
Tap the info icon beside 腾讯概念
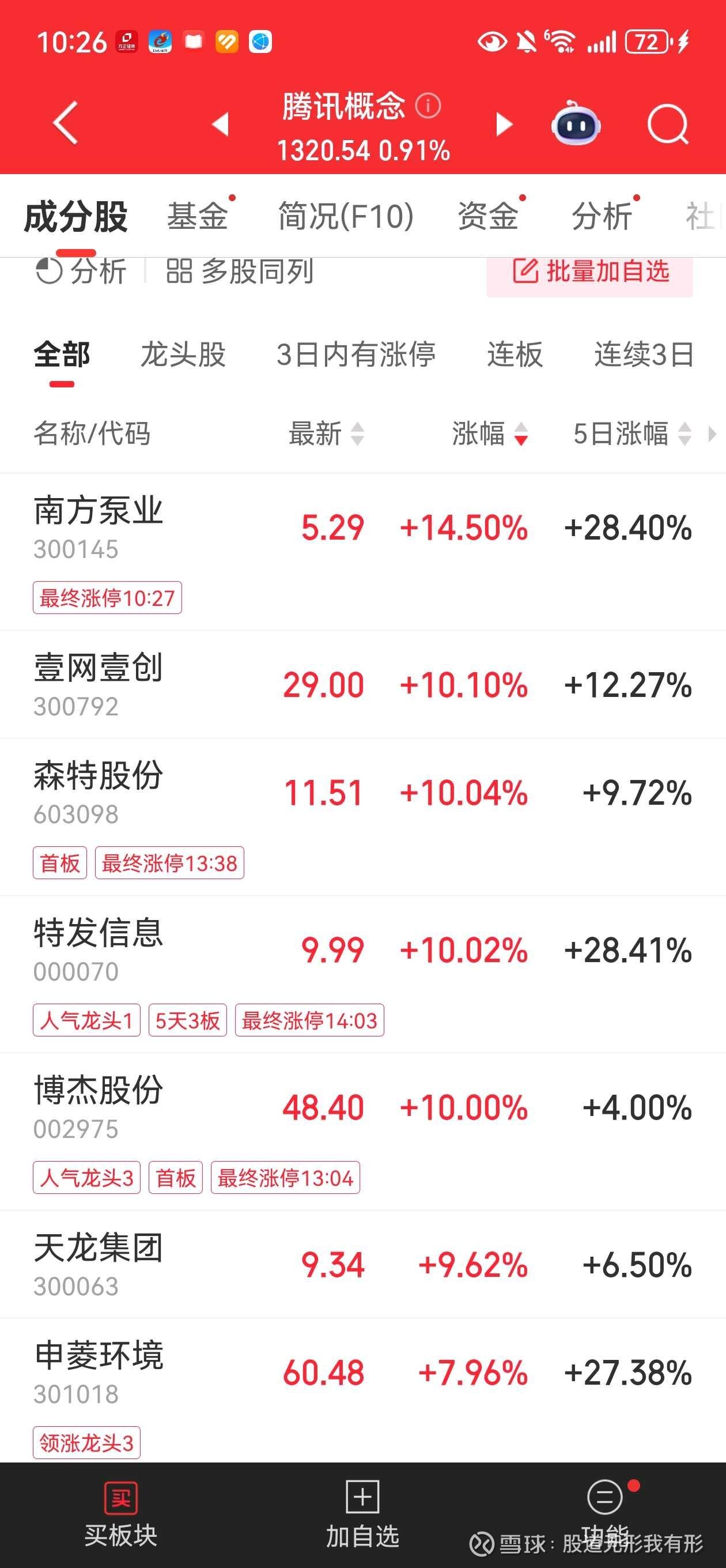pos(428,106)
